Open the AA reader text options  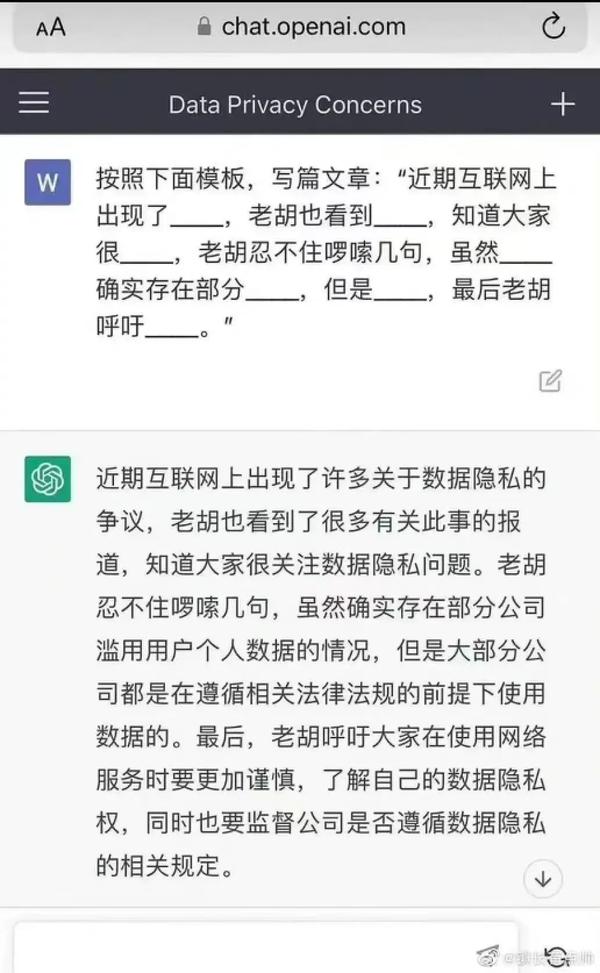point(51,27)
